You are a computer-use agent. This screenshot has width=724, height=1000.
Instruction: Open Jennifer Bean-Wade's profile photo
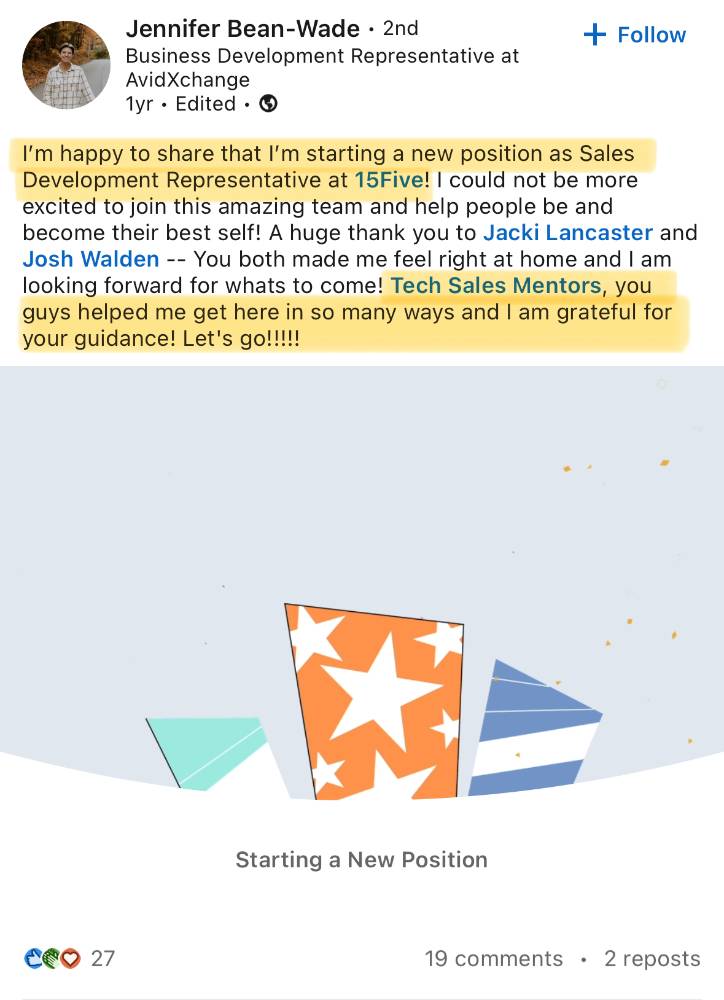pos(67,65)
